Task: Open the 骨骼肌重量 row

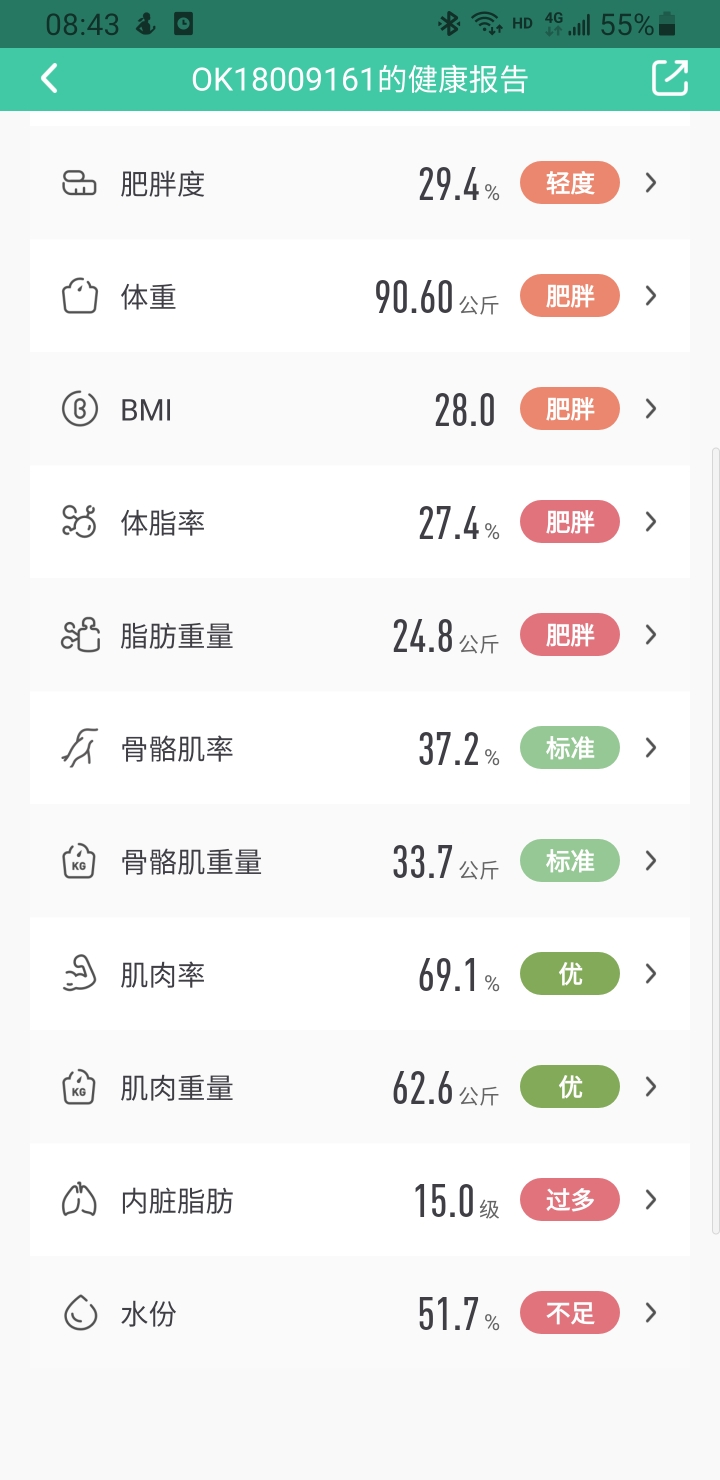Action: (x=360, y=861)
